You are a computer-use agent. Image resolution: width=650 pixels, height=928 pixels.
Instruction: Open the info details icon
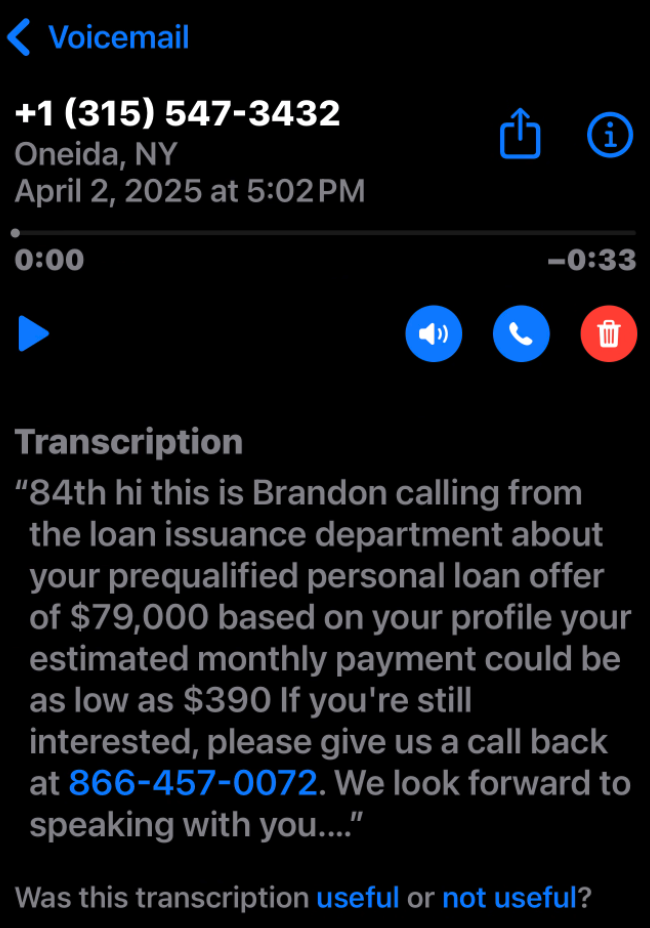pyautogui.click(x=609, y=134)
